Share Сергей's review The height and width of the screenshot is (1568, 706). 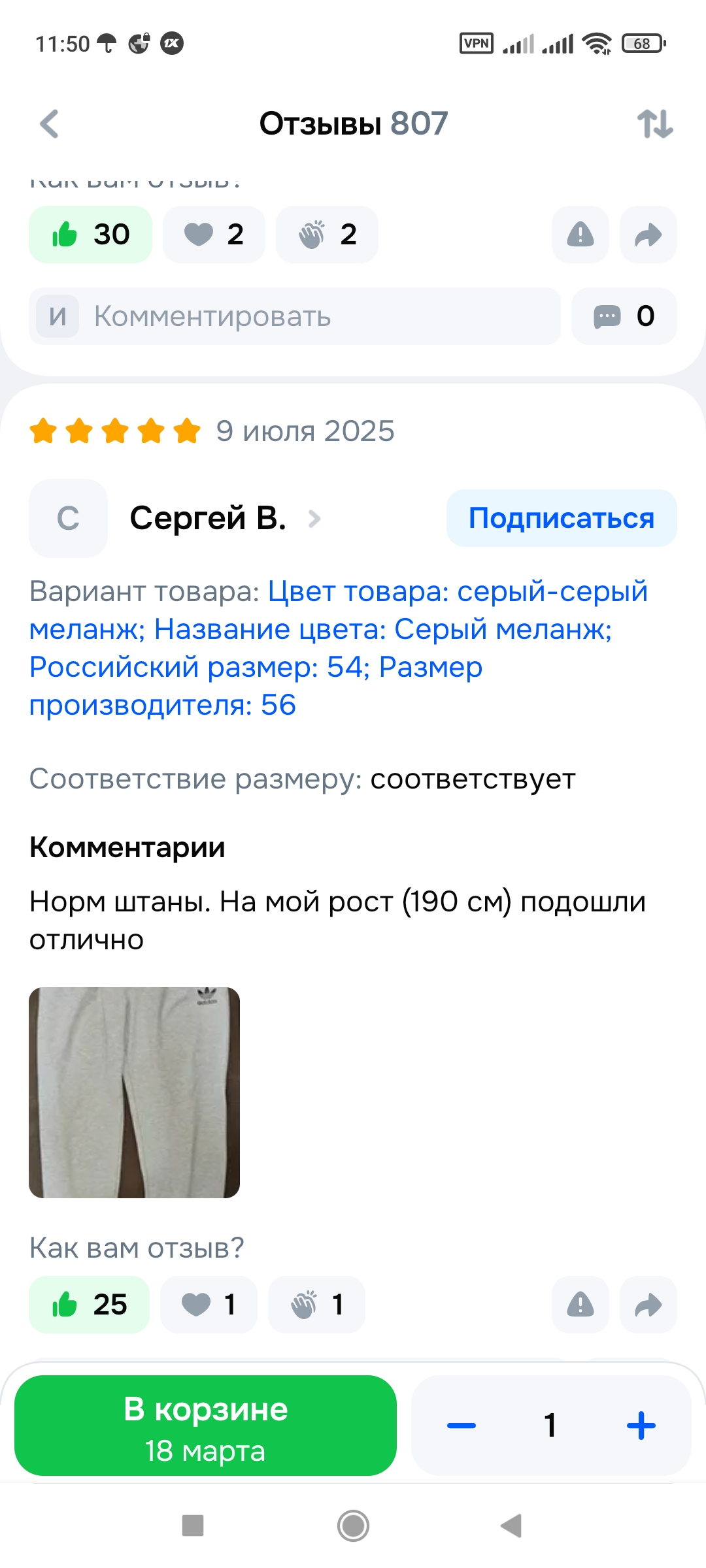tap(648, 1305)
